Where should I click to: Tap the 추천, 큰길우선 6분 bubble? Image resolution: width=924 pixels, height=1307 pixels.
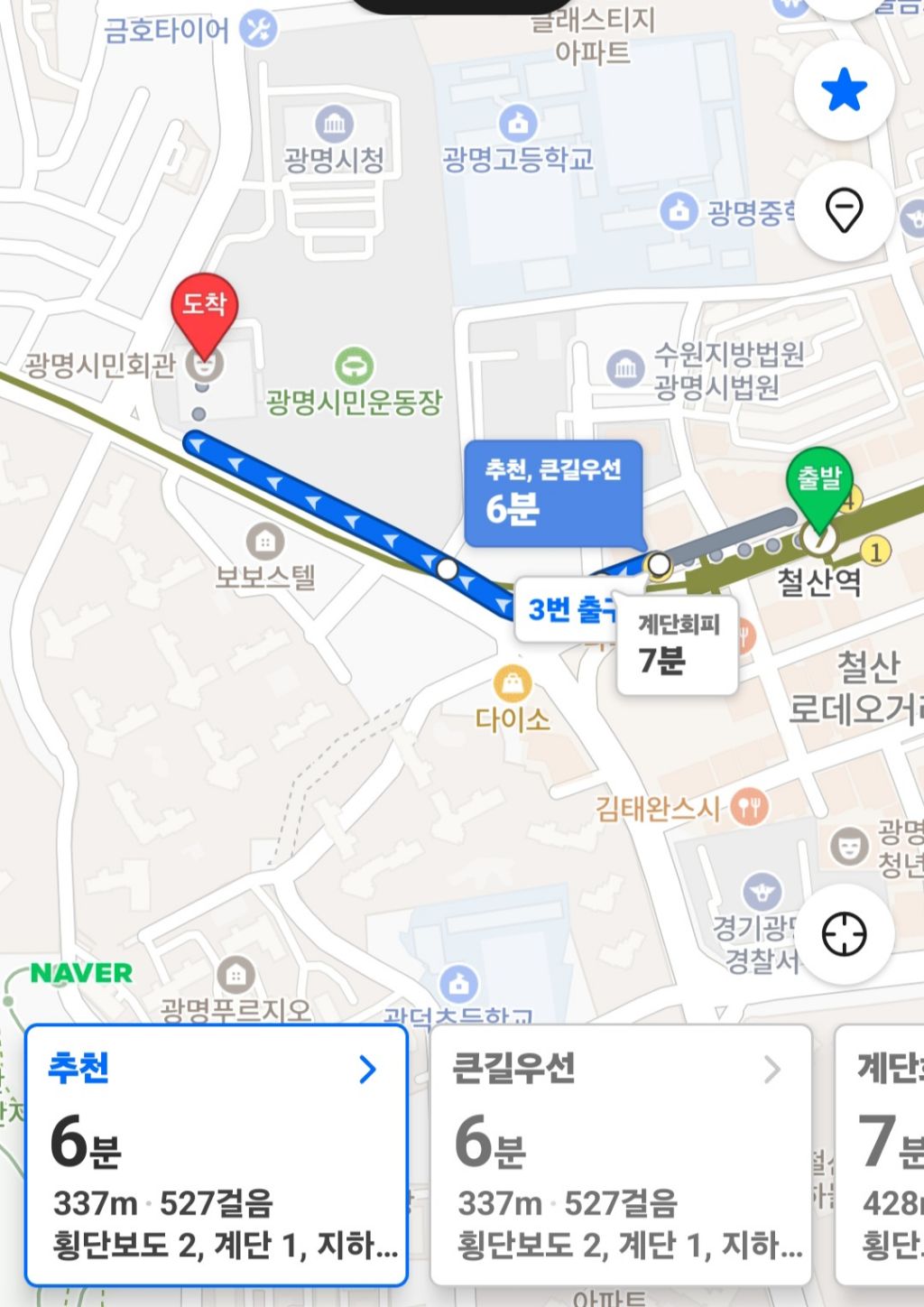tap(553, 493)
